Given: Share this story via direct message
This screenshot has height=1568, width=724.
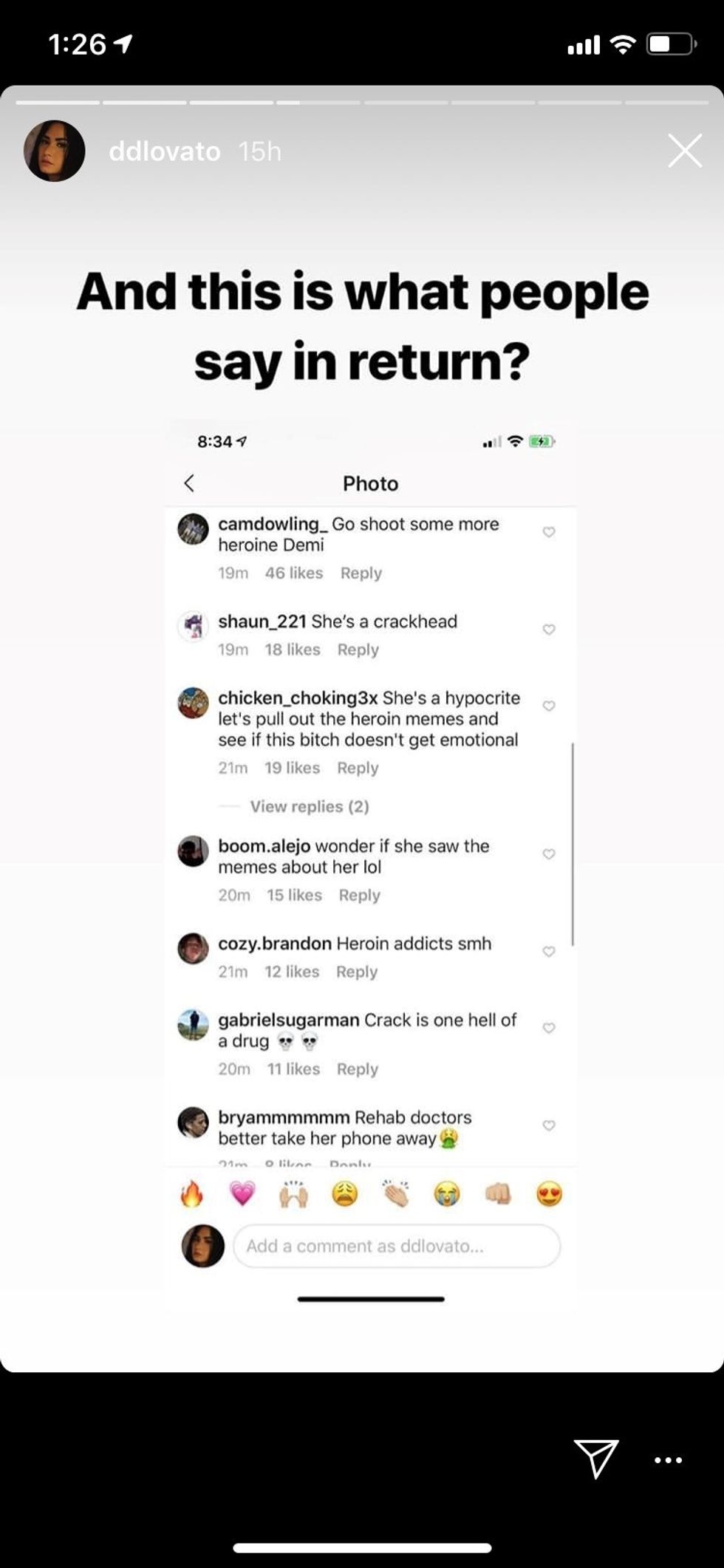Looking at the screenshot, I should 595,1459.
